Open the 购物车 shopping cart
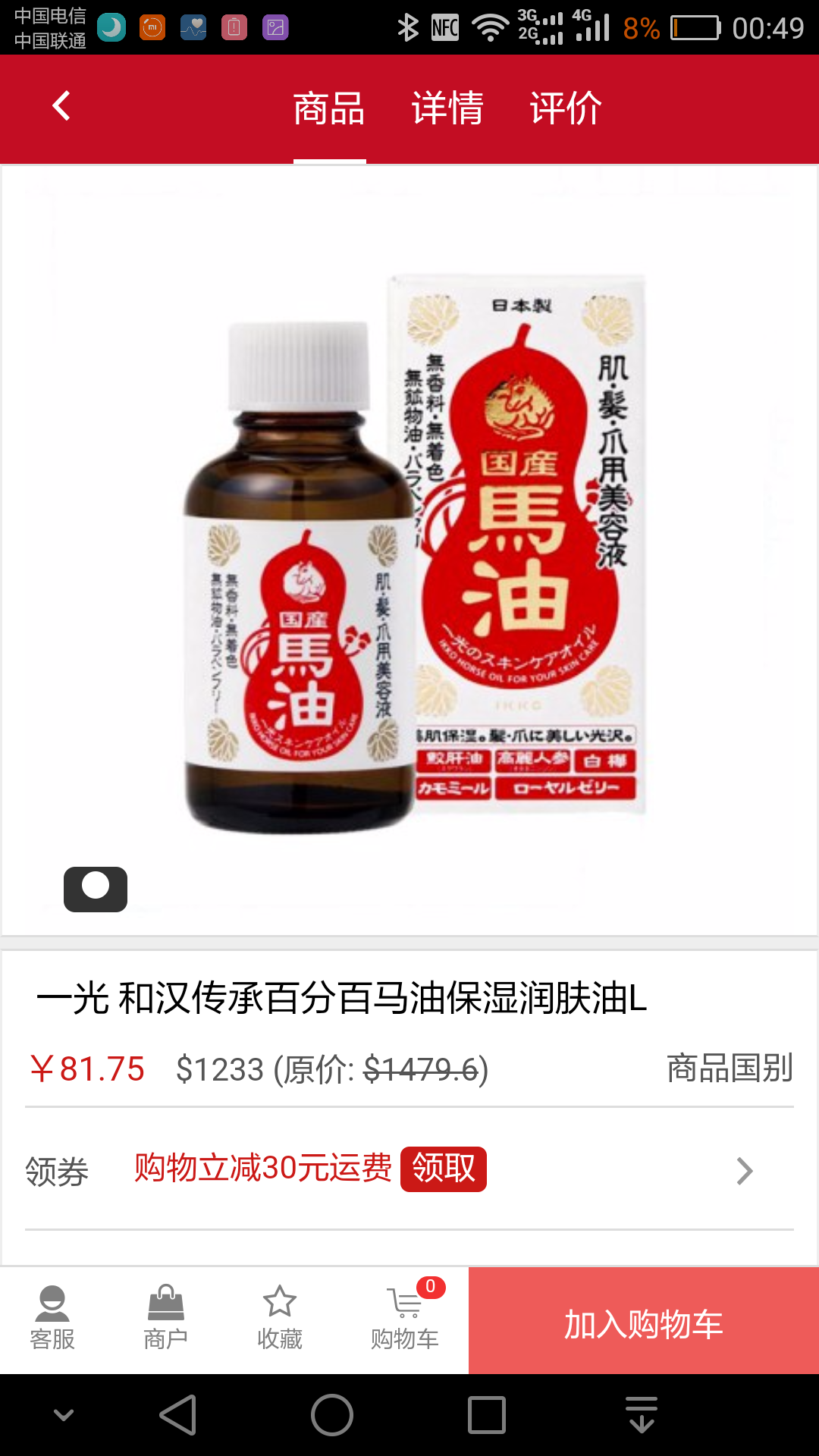Screen dimensions: 819x1456 tap(405, 1319)
